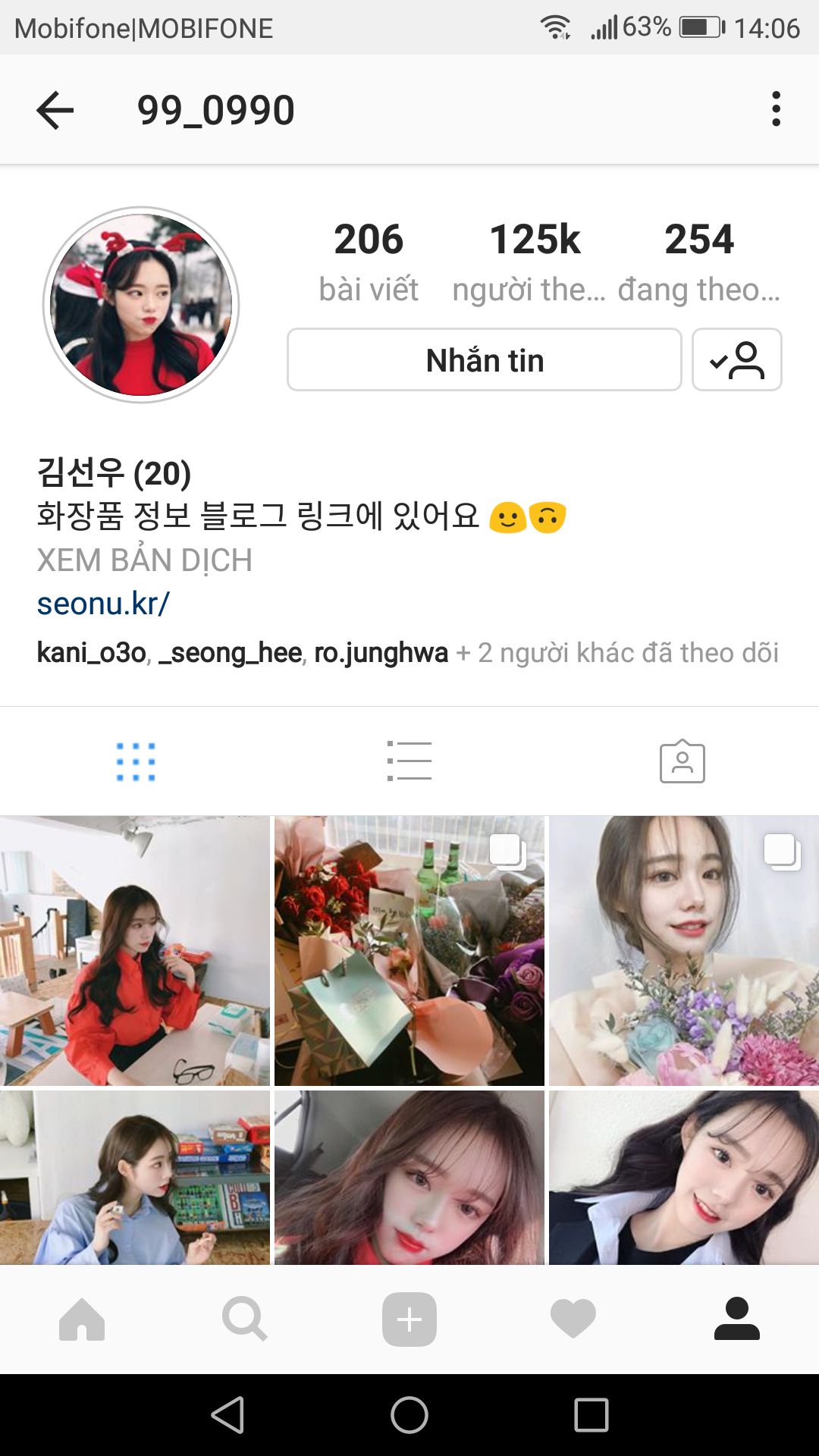This screenshot has height=1456, width=819.
Task: Switch to grid view tab
Action: [x=136, y=761]
